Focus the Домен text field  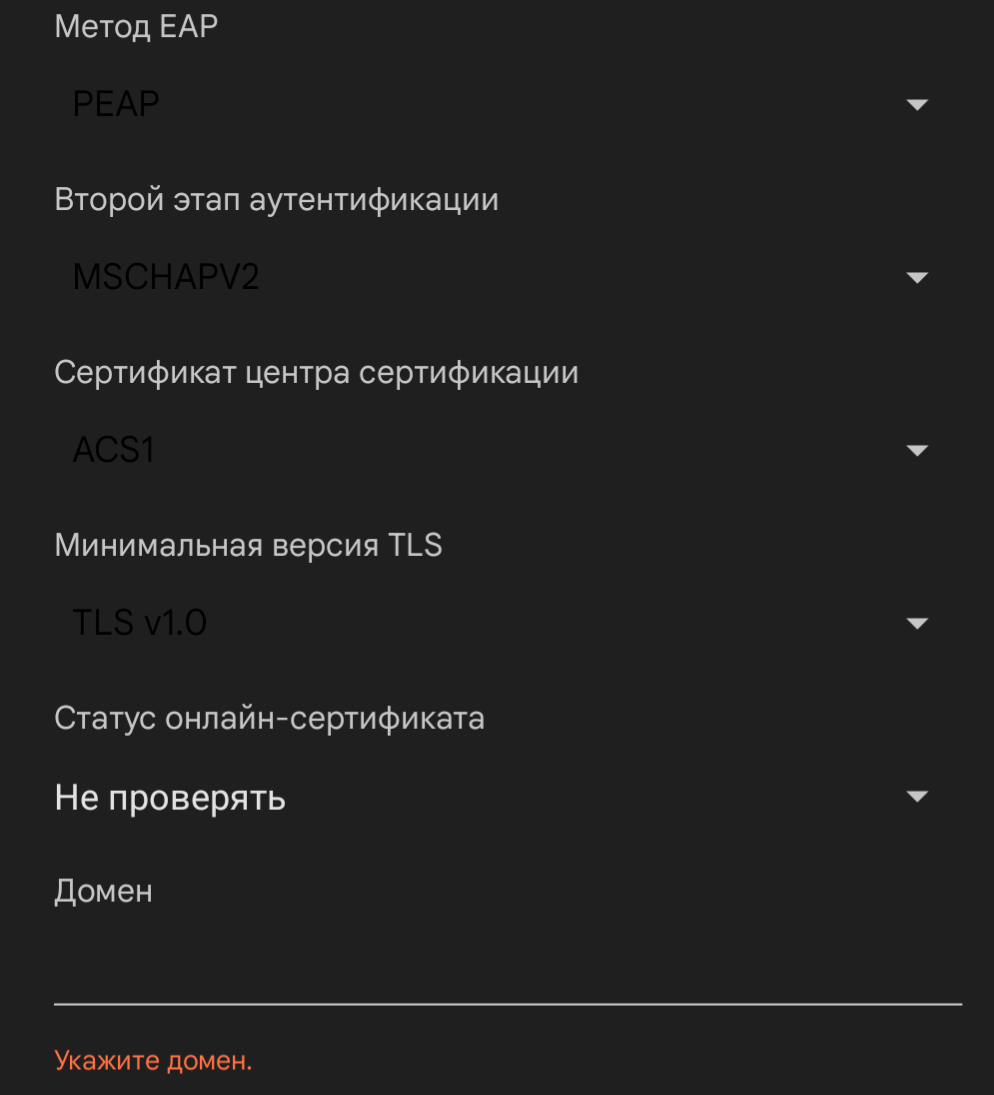click(507, 968)
